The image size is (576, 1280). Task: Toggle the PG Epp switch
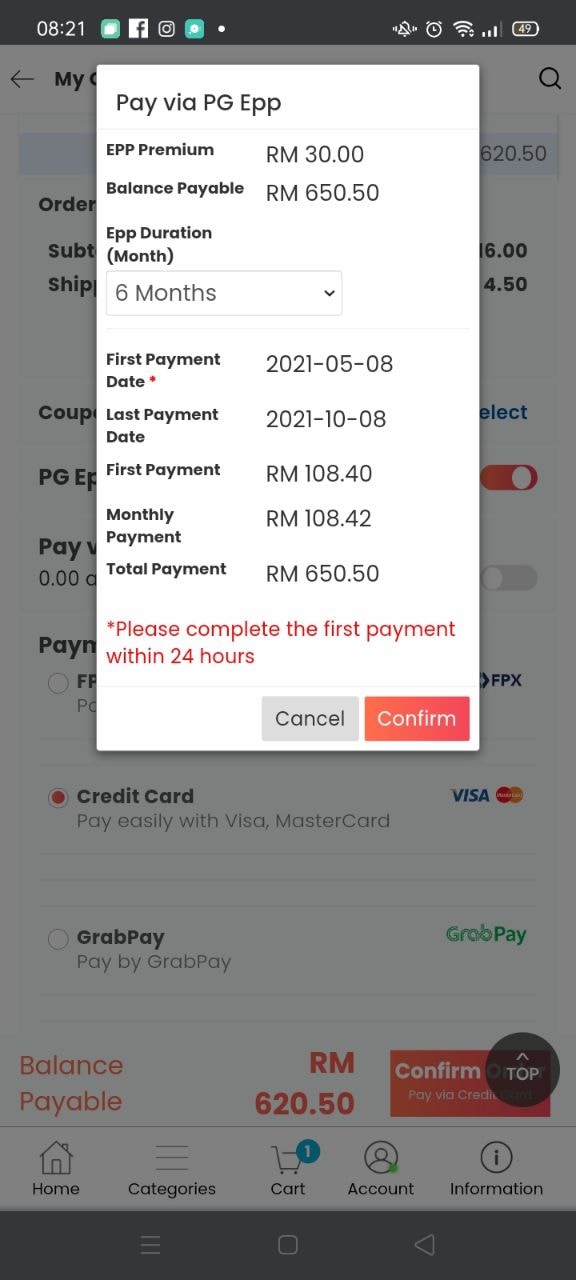pyautogui.click(x=508, y=477)
